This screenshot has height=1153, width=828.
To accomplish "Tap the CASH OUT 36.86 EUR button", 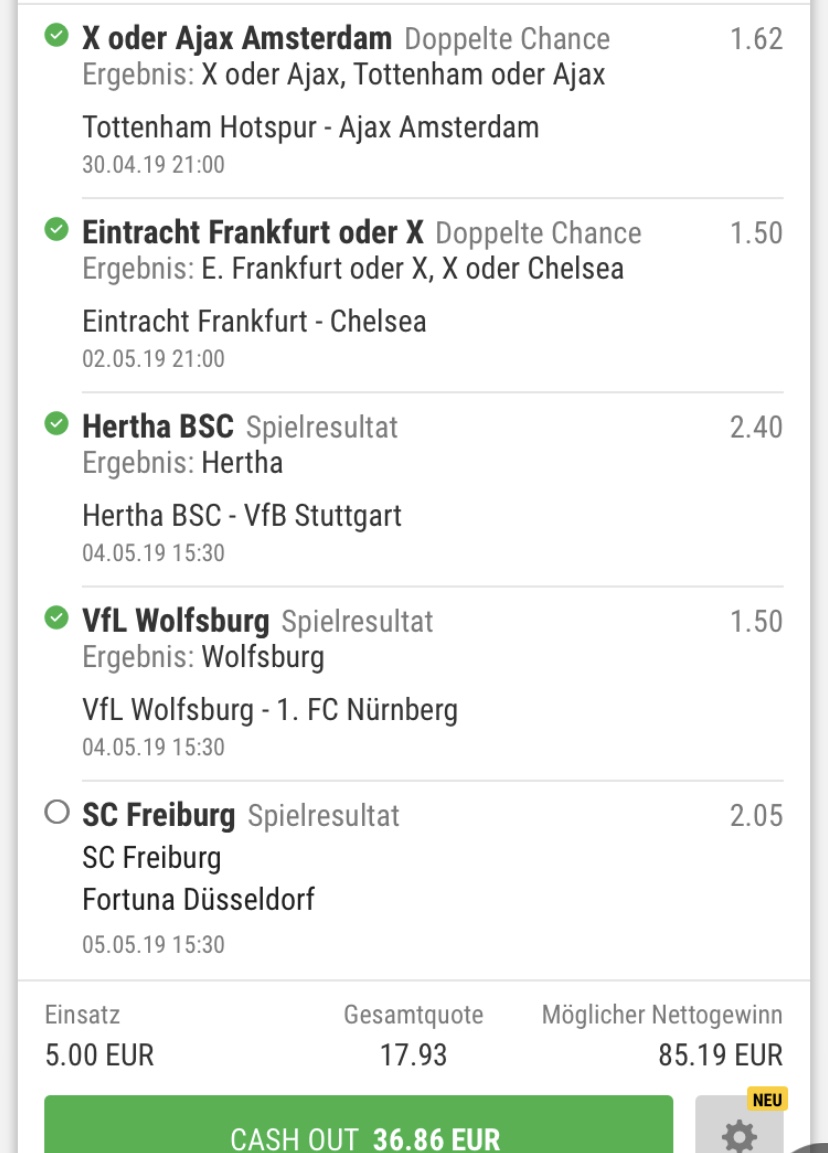I will [x=358, y=1132].
